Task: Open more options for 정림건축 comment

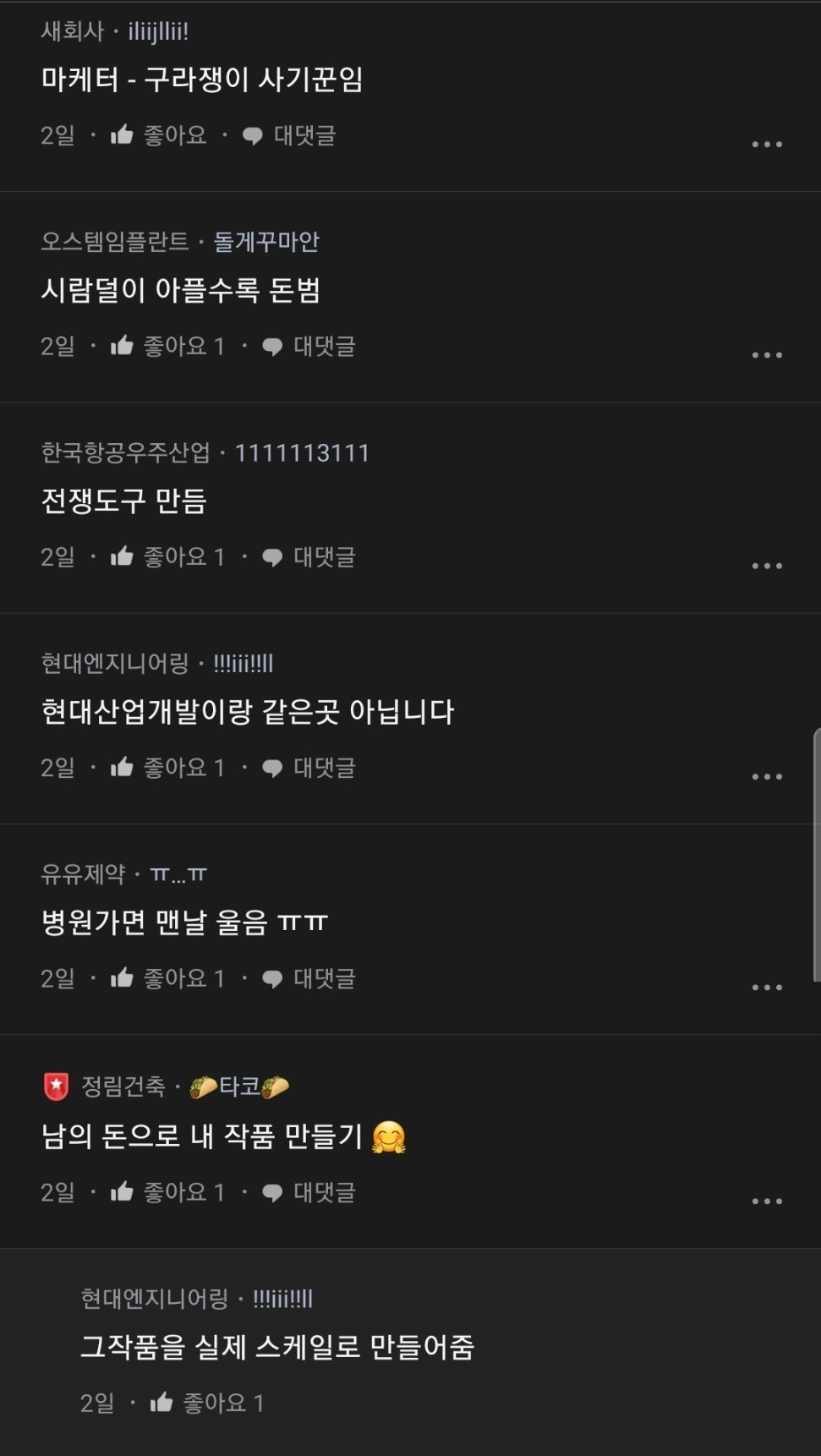Action: (x=767, y=1201)
